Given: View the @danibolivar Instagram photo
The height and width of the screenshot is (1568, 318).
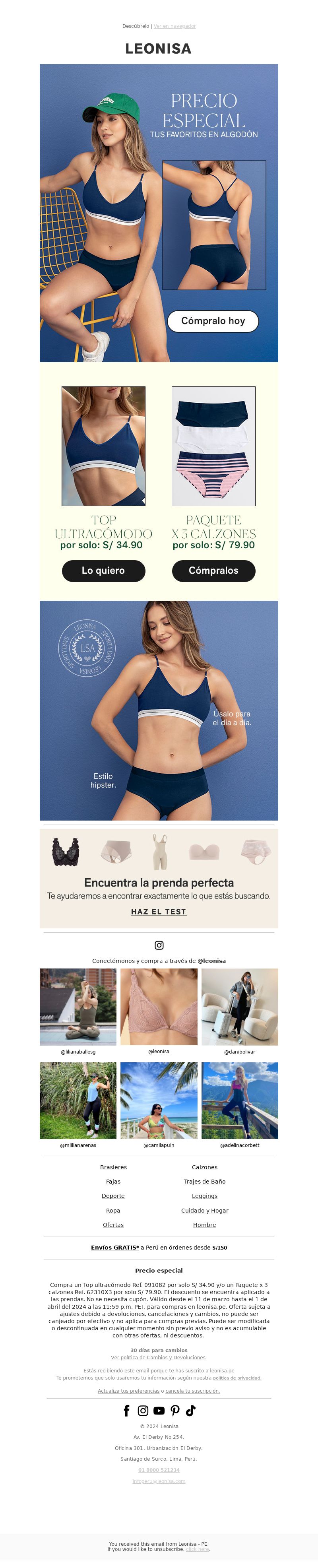Looking at the screenshot, I should click(x=240, y=1007).
